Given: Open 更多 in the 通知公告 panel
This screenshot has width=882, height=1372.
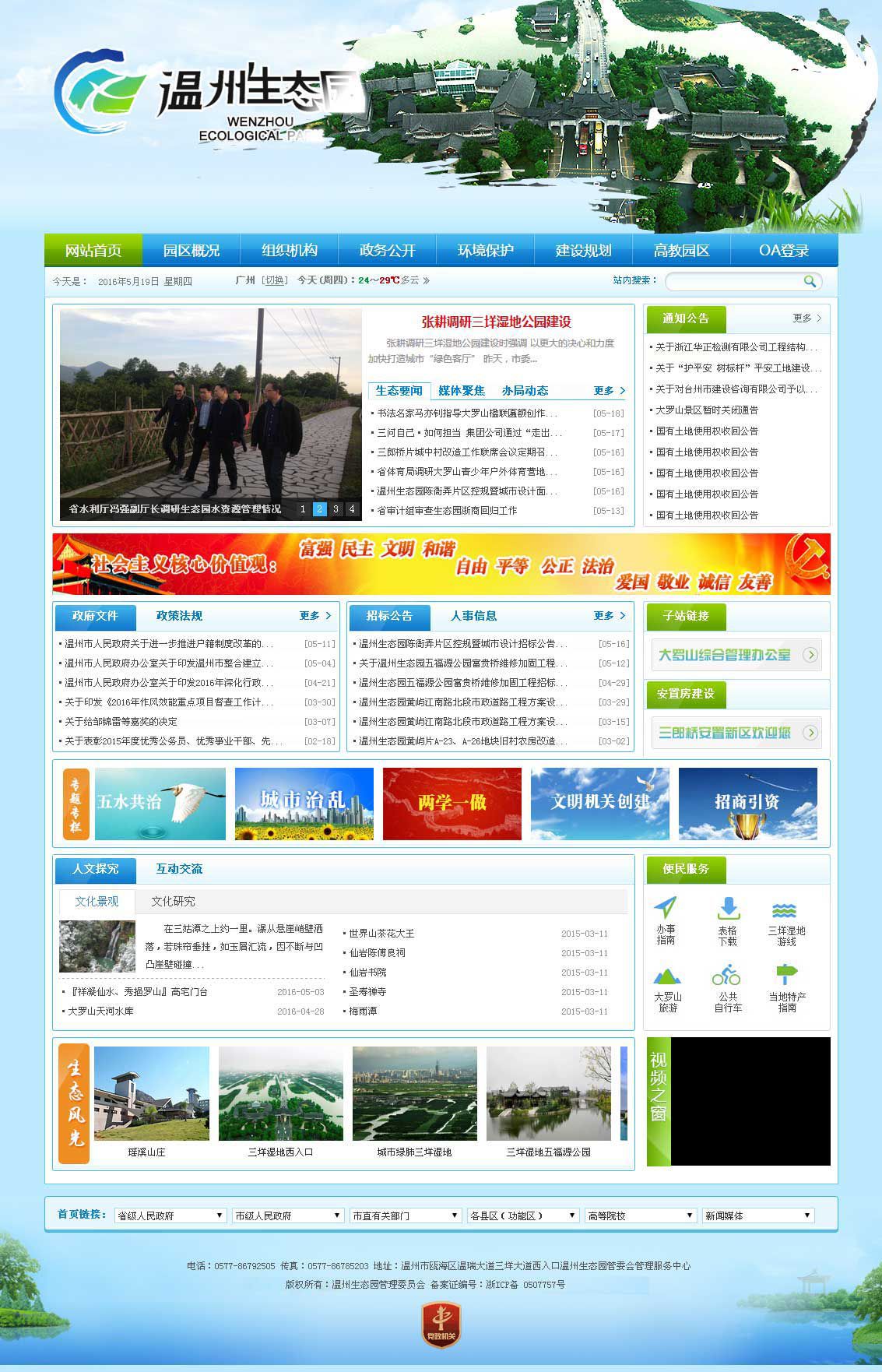Looking at the screenshot, I should tap(806, 318).
